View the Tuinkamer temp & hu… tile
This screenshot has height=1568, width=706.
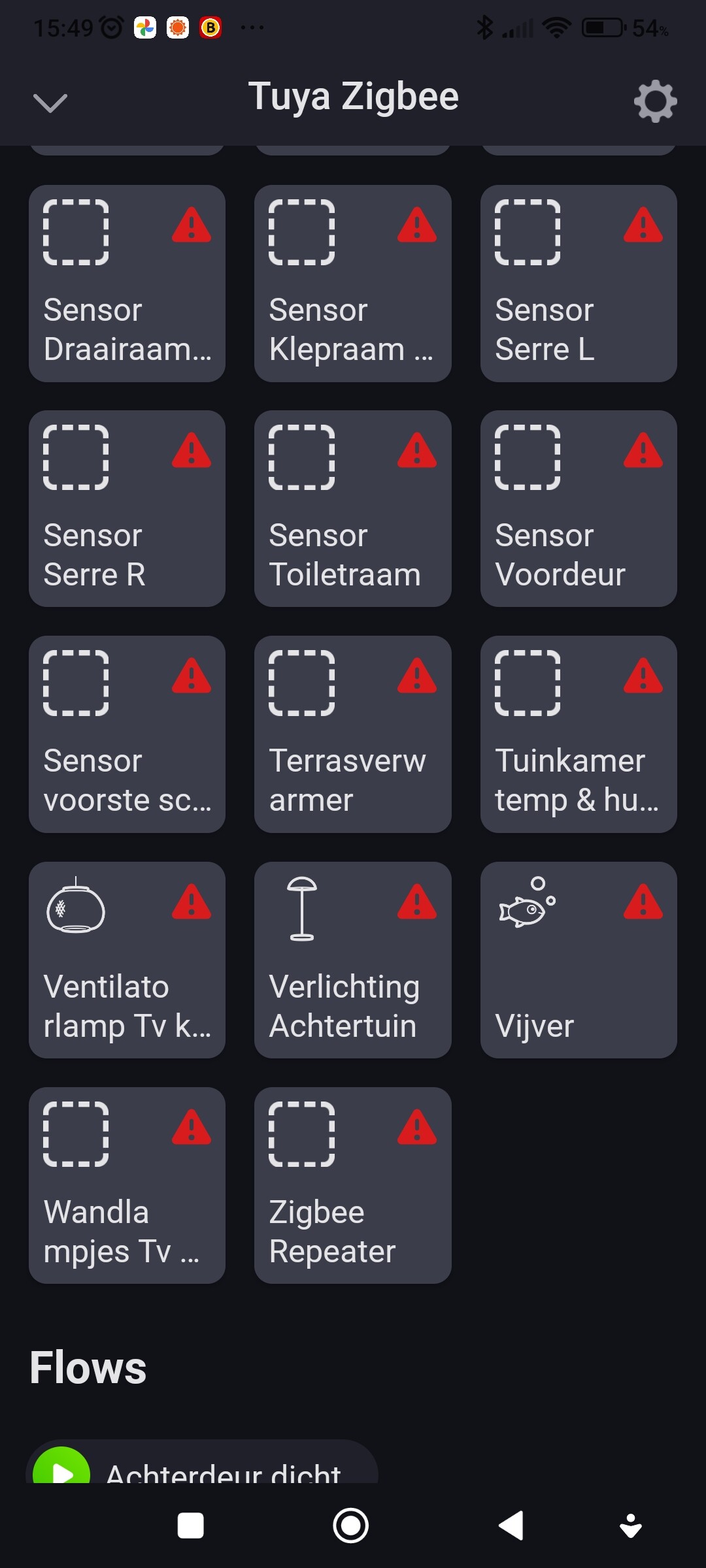579,734
